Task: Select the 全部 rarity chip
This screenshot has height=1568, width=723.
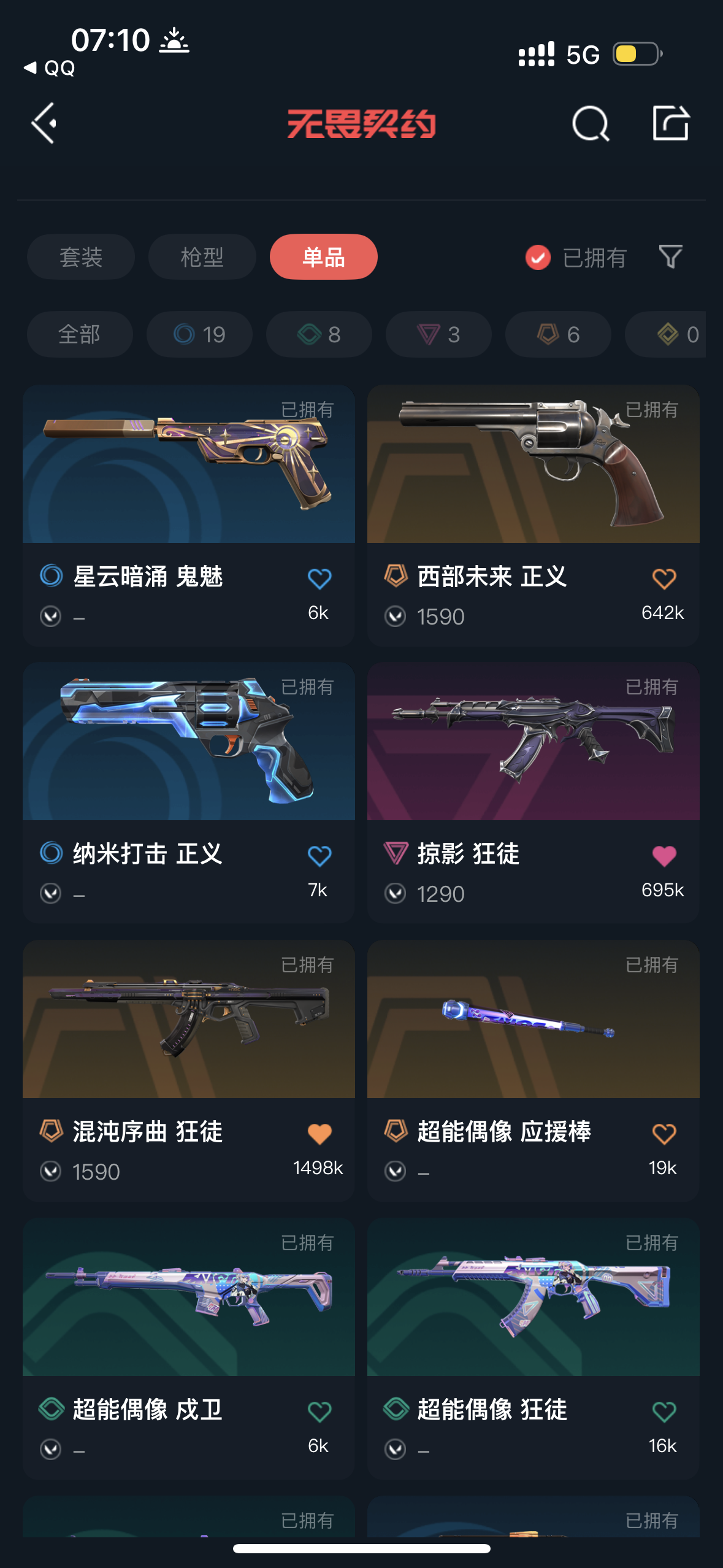Action: (80, 334)
